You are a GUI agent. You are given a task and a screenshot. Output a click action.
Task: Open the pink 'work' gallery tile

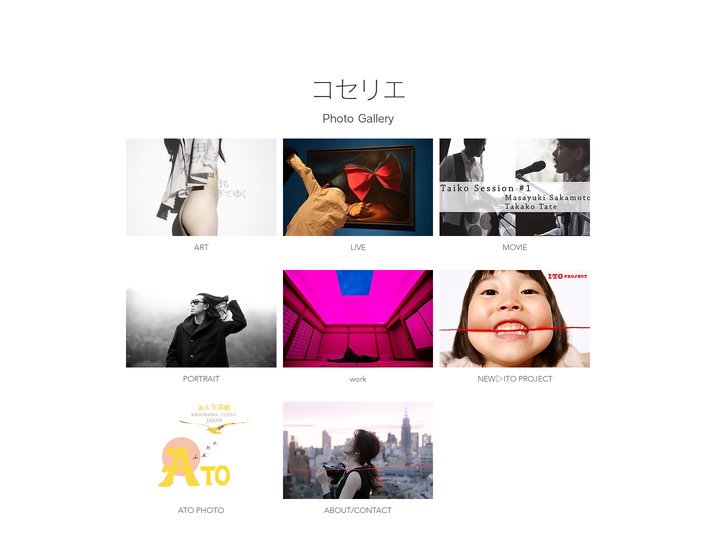click(358, 318)
